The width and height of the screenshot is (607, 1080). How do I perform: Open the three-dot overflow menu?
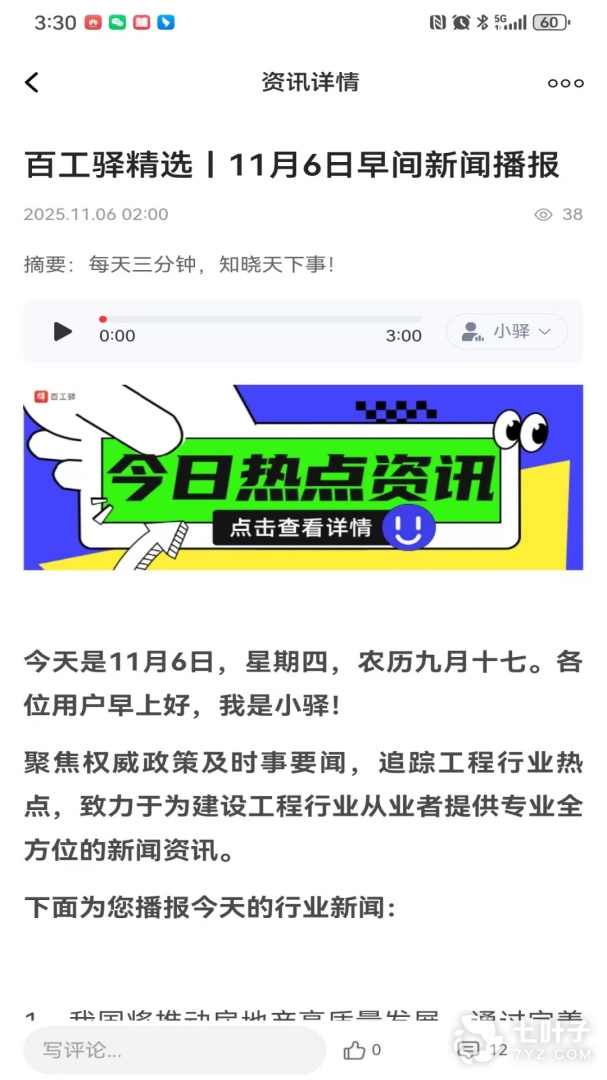click(565, 83)
